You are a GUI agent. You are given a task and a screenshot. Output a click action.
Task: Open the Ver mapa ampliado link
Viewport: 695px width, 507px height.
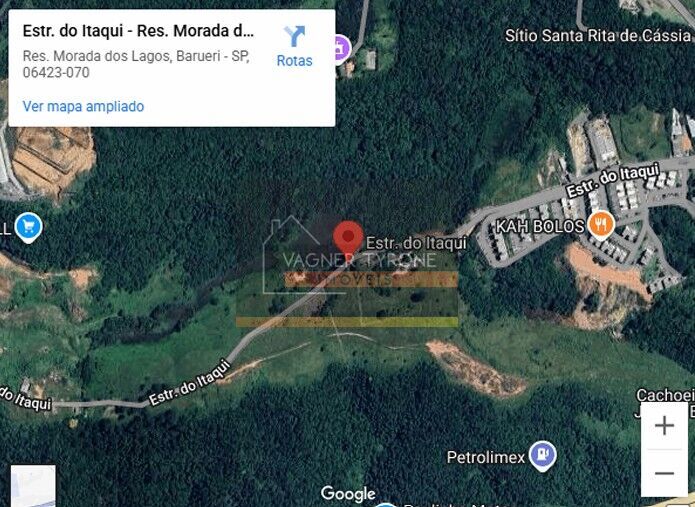pos(83,106)
